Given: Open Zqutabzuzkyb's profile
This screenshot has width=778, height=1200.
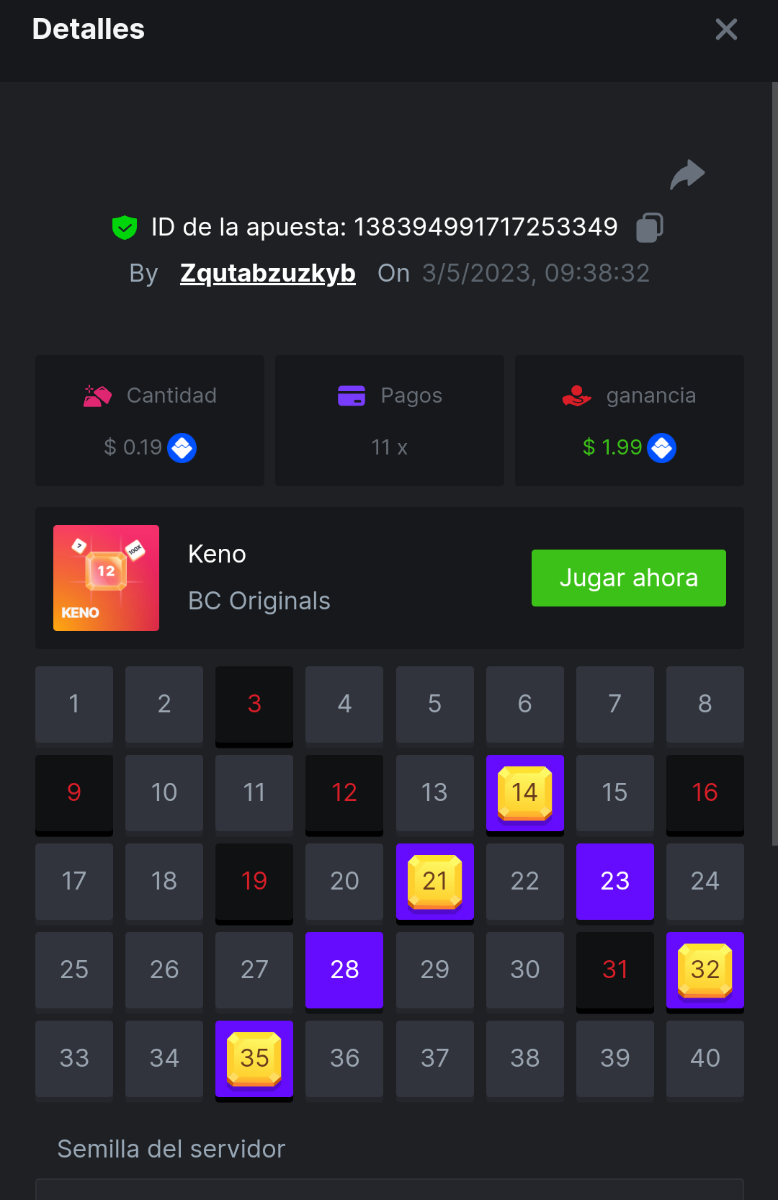Looking at the screenshot, I should pos(267,274).
